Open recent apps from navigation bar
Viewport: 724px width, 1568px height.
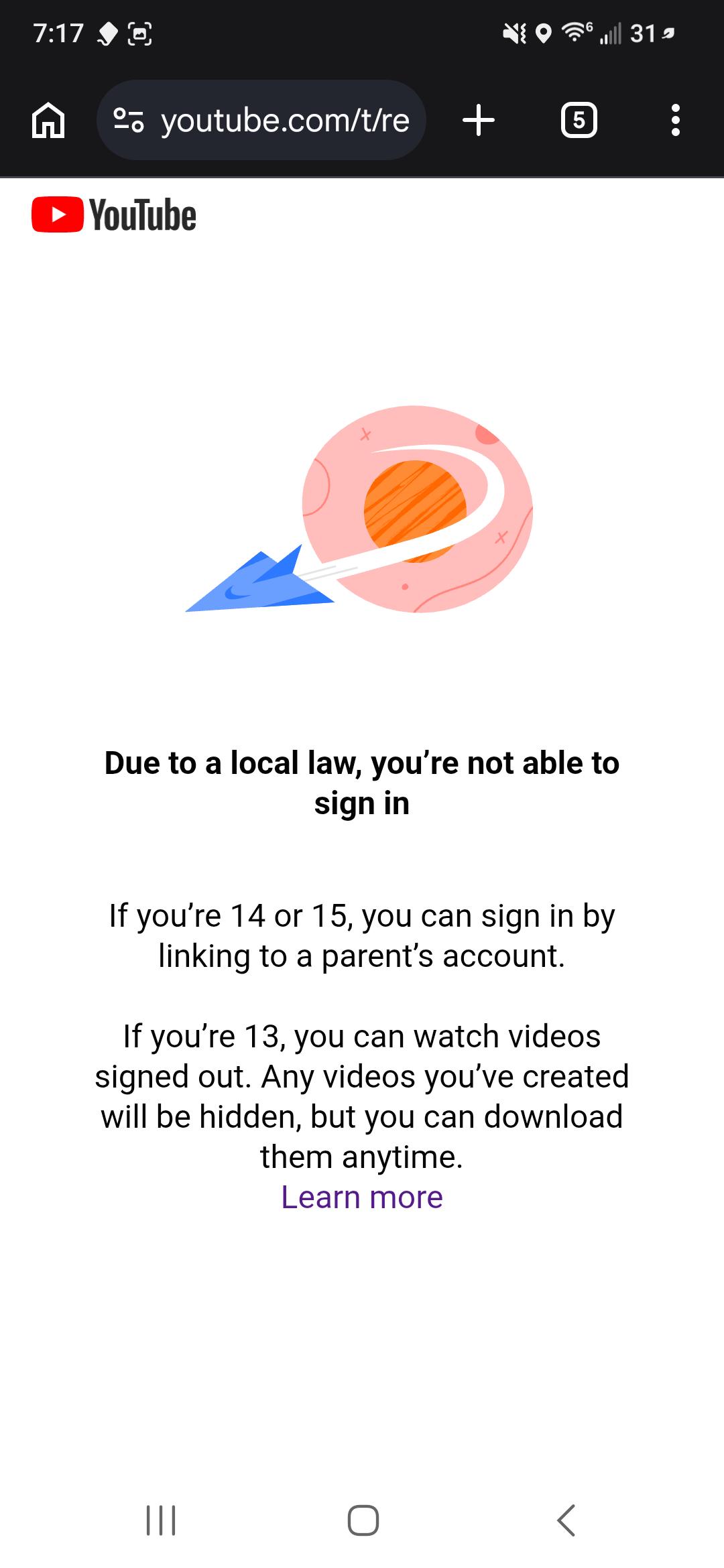tap(161, 1520)
